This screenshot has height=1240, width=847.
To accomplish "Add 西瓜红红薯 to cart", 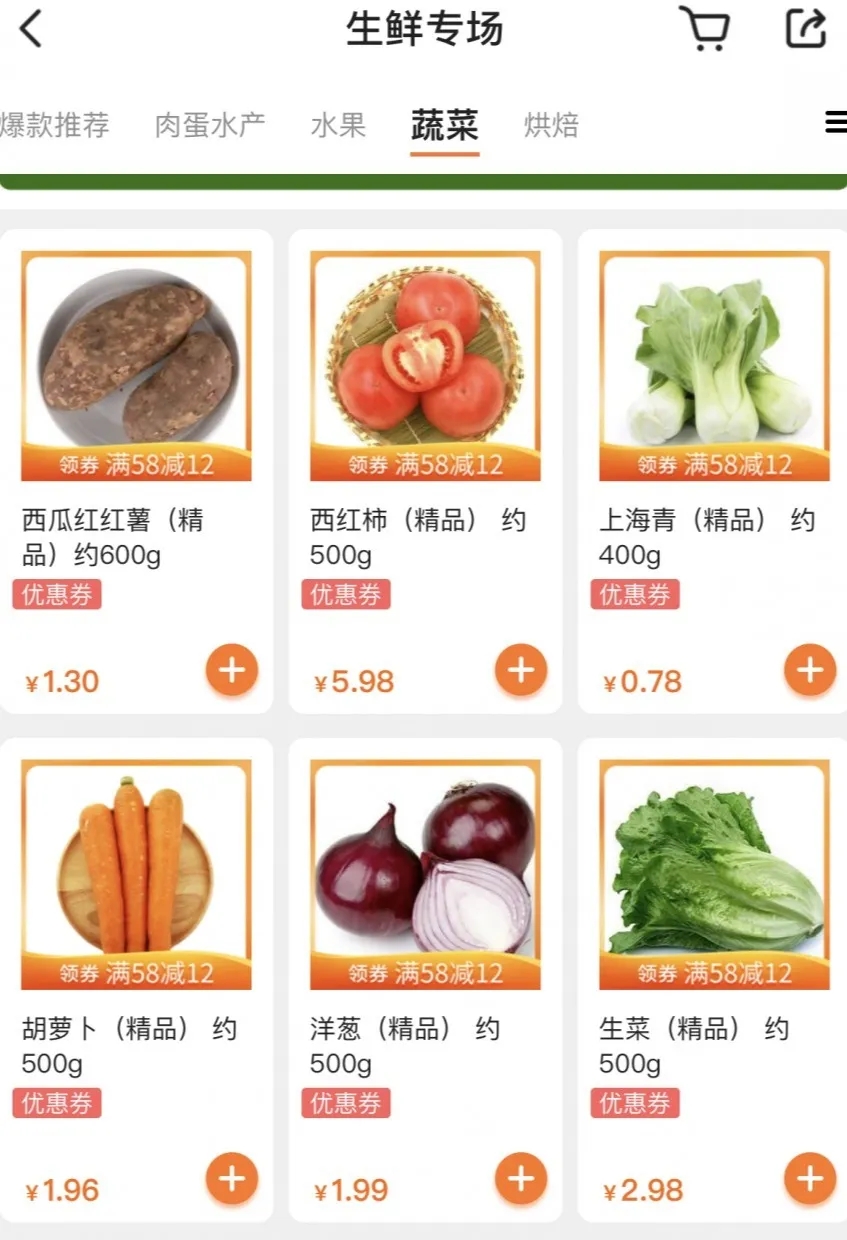I will [232, 671].
